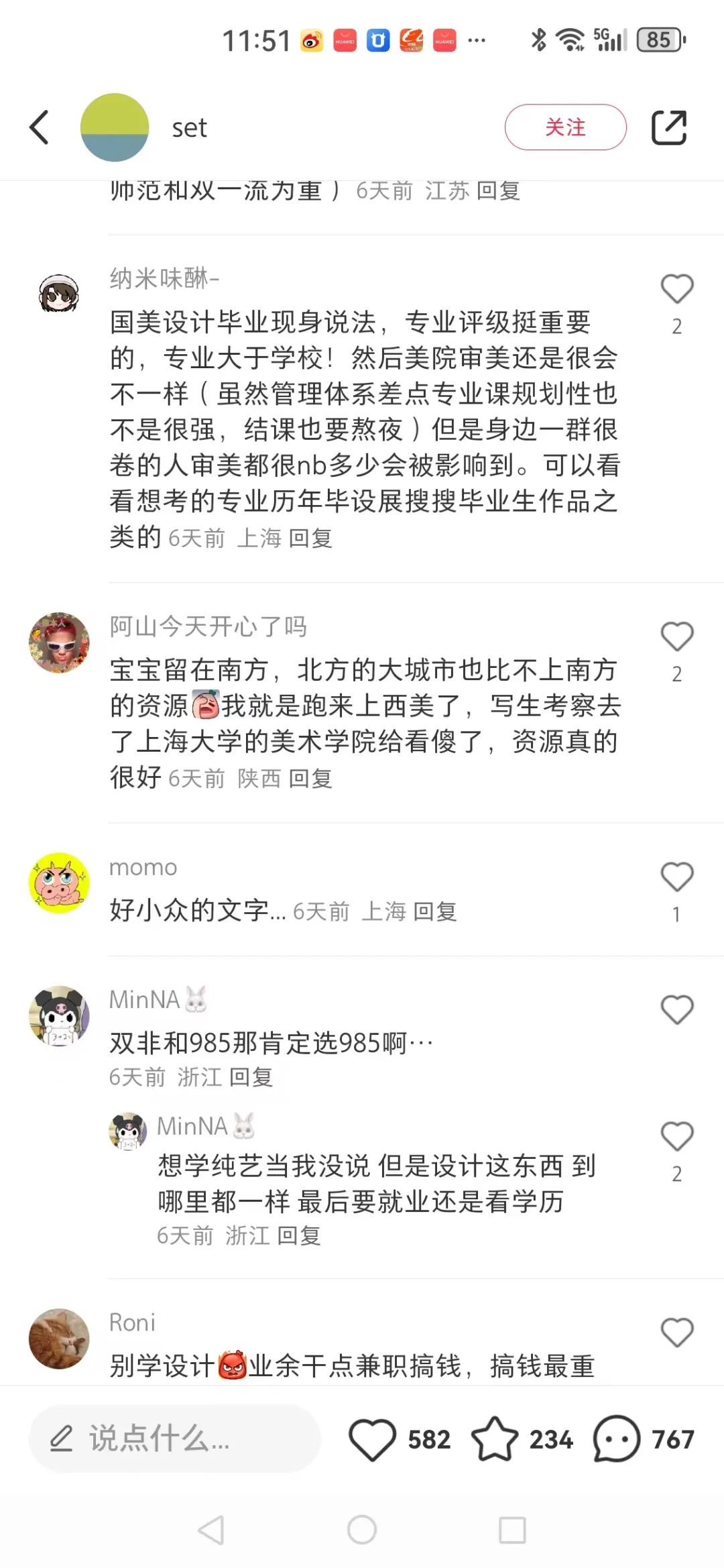Like Roni's comment

point(676,1333)
